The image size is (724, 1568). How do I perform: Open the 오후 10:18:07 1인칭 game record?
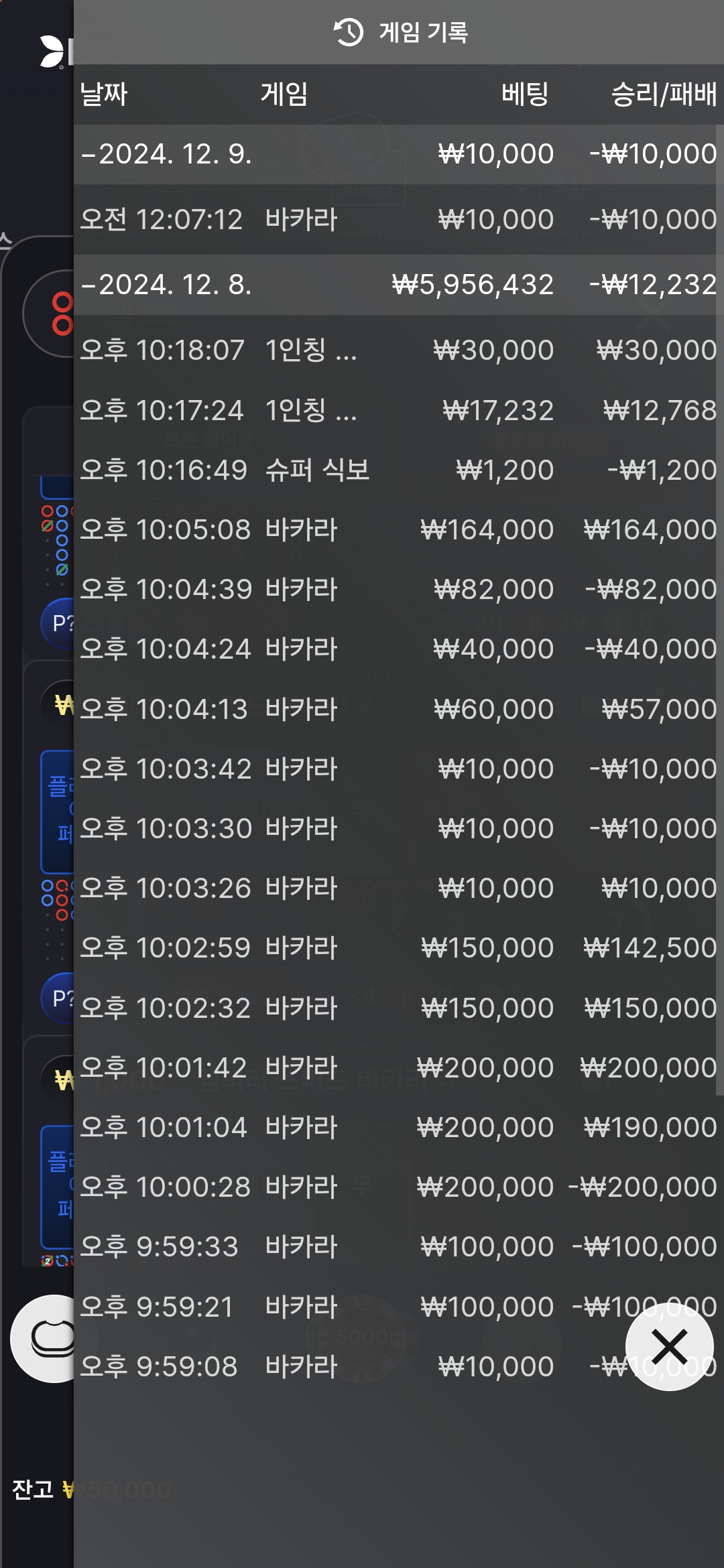(x=396, y=350)
